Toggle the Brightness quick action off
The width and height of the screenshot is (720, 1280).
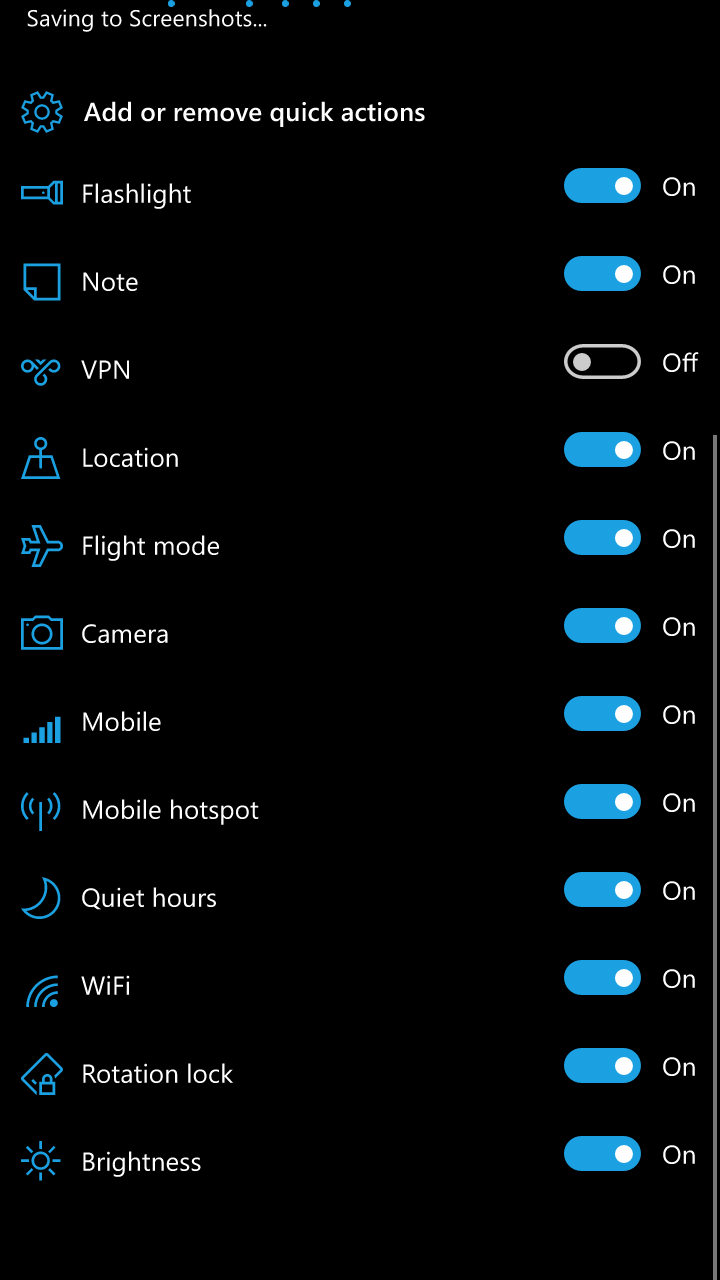pyautogui.click(x=602, y=1154)
